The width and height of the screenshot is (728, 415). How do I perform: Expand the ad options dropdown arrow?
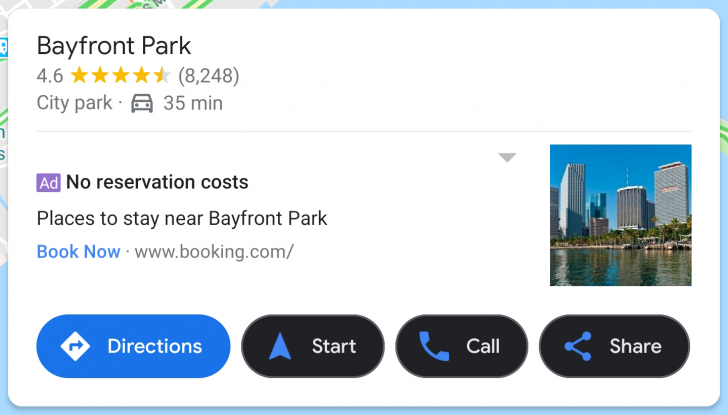tap(507, 158)
